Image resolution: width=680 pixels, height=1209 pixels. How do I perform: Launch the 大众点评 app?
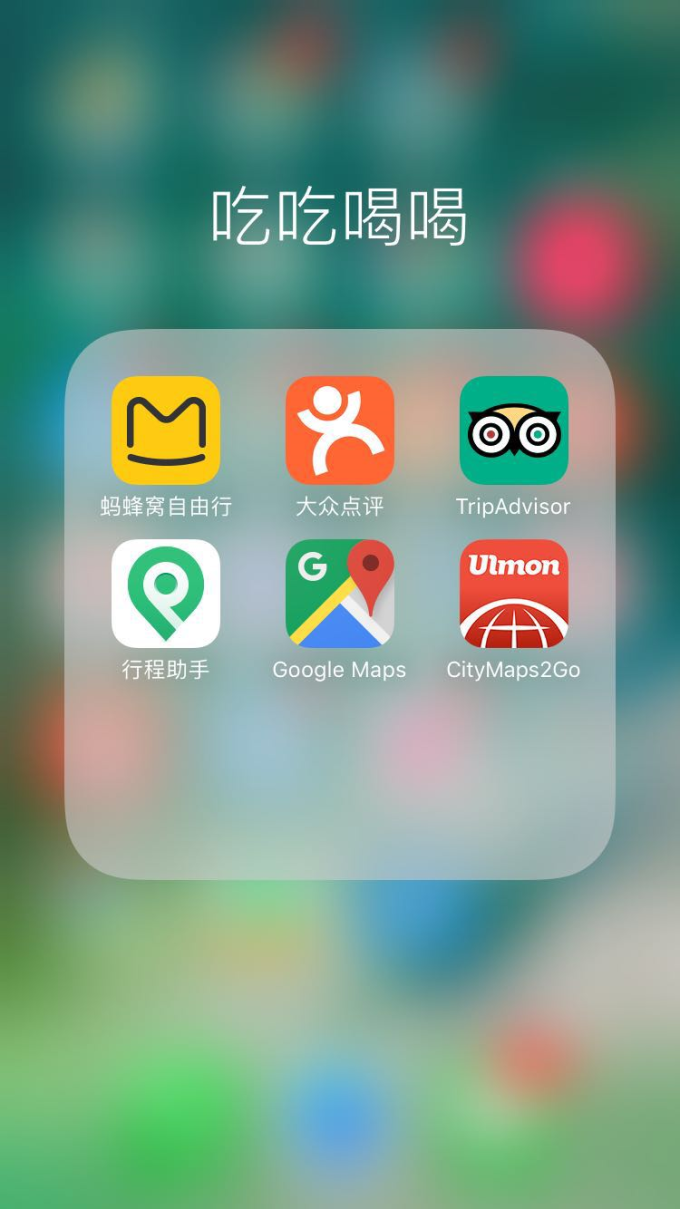(x=340, y=430)
